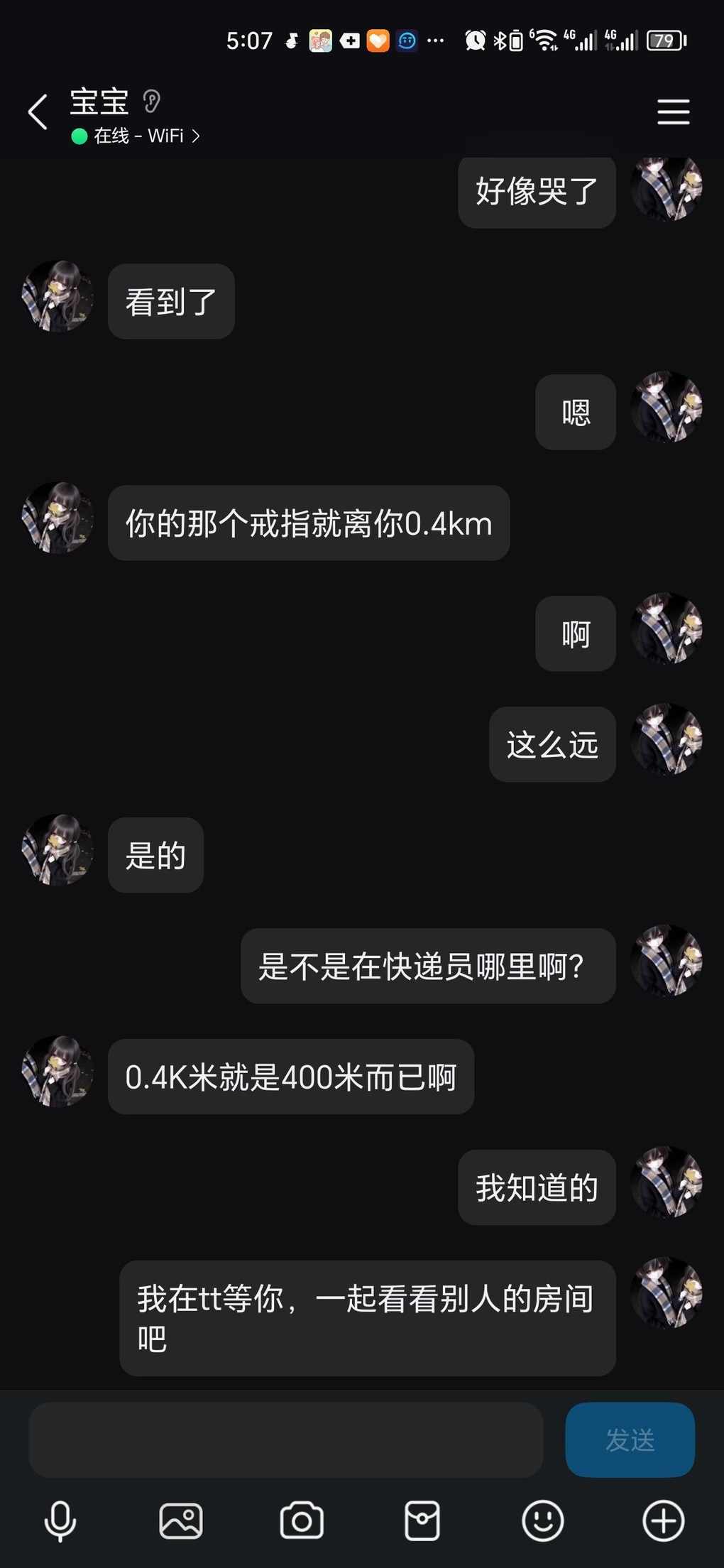This screenshot has height=1568, width=724.
Task: Open the emoji sticker panel
Action: 543,1521
